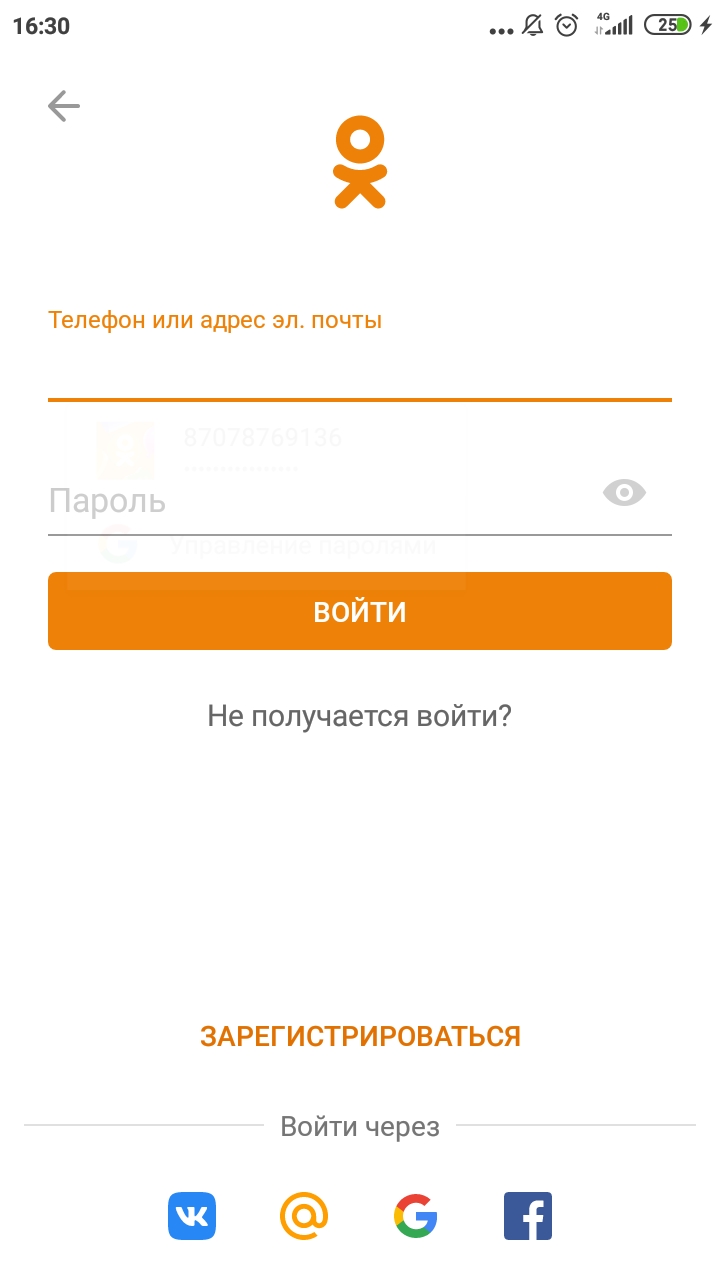Sign in with Facebook

coord(528,1216)
